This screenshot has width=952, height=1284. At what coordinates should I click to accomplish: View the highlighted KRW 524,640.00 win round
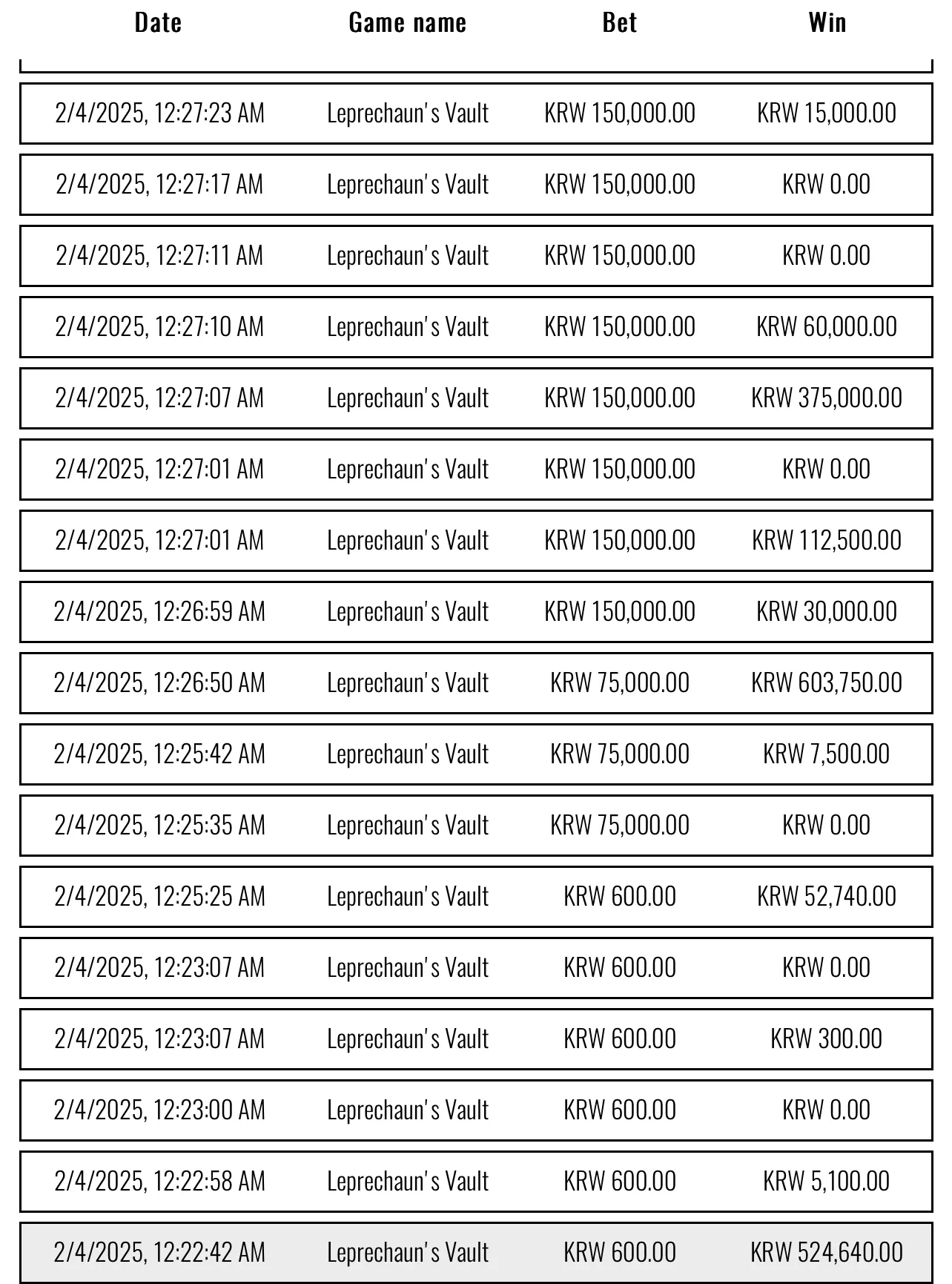(x=476, y=1253)
